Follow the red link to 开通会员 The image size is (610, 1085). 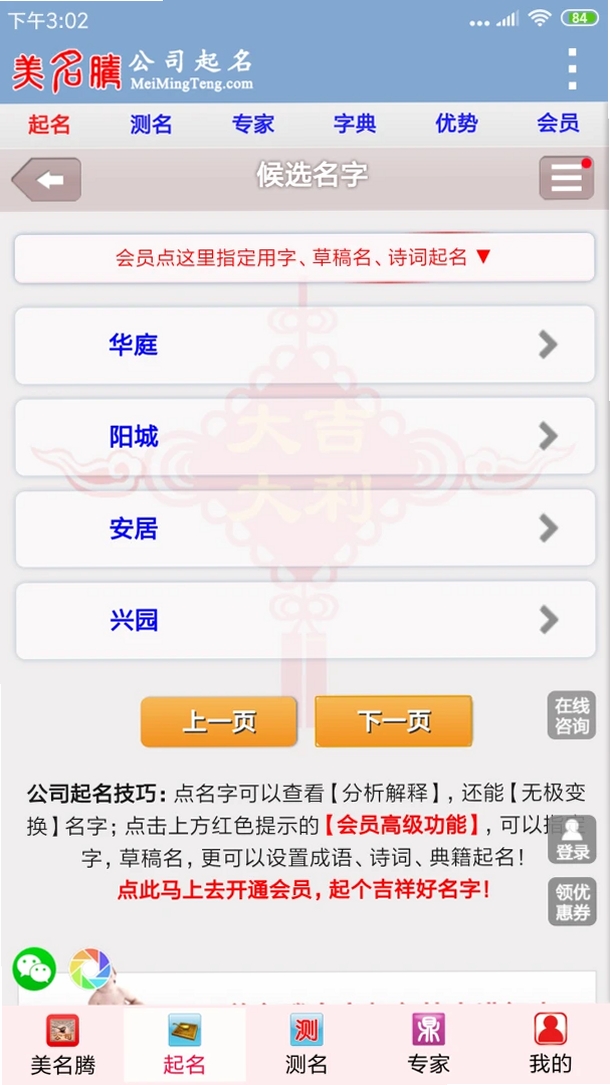point(304,889)
